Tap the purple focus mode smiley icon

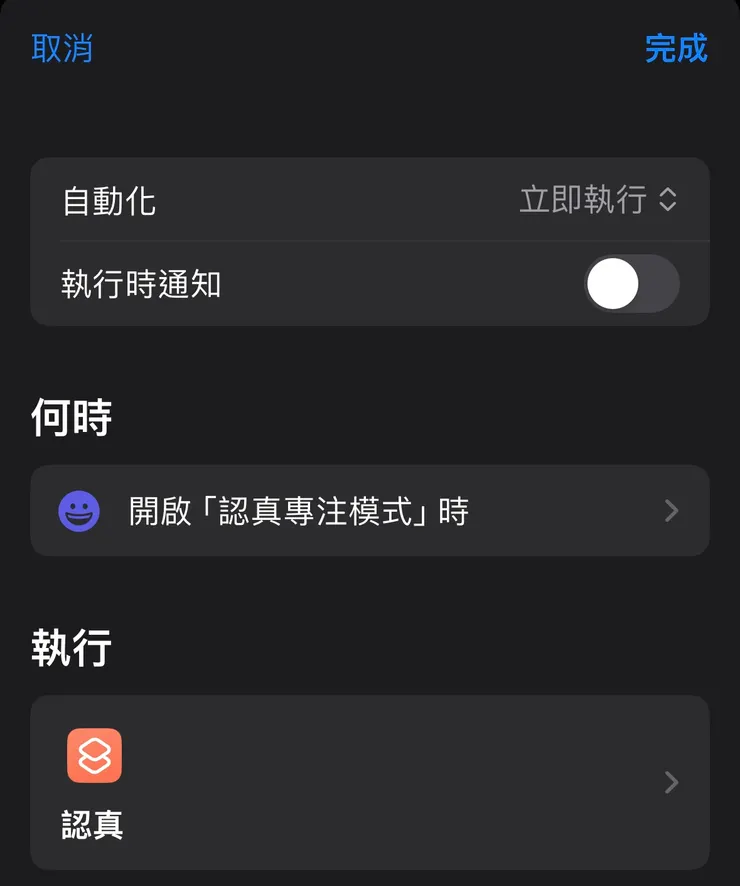click(80, 511)
